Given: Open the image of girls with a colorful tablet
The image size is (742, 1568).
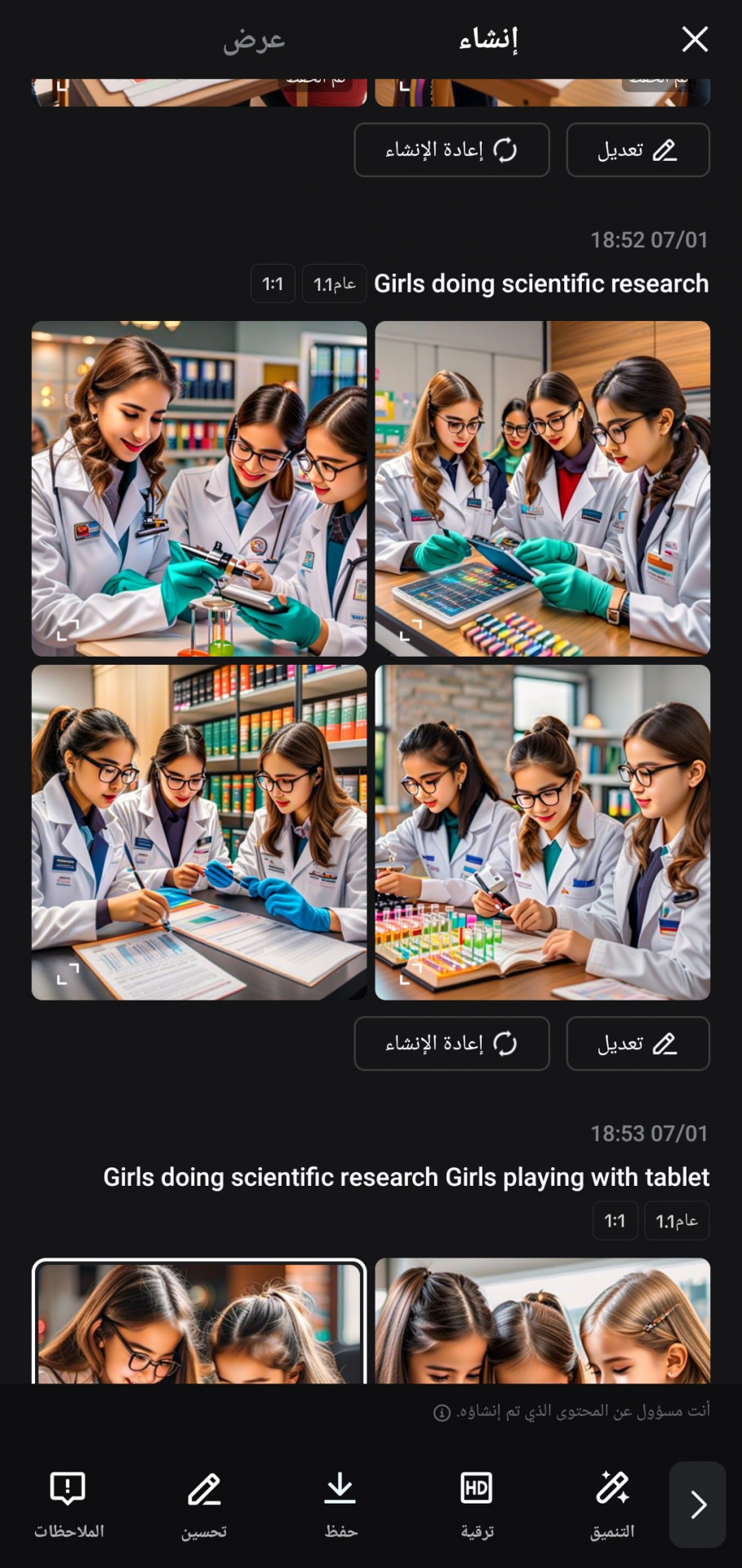Looking at the screenshot, I should [x=542, y=488].
